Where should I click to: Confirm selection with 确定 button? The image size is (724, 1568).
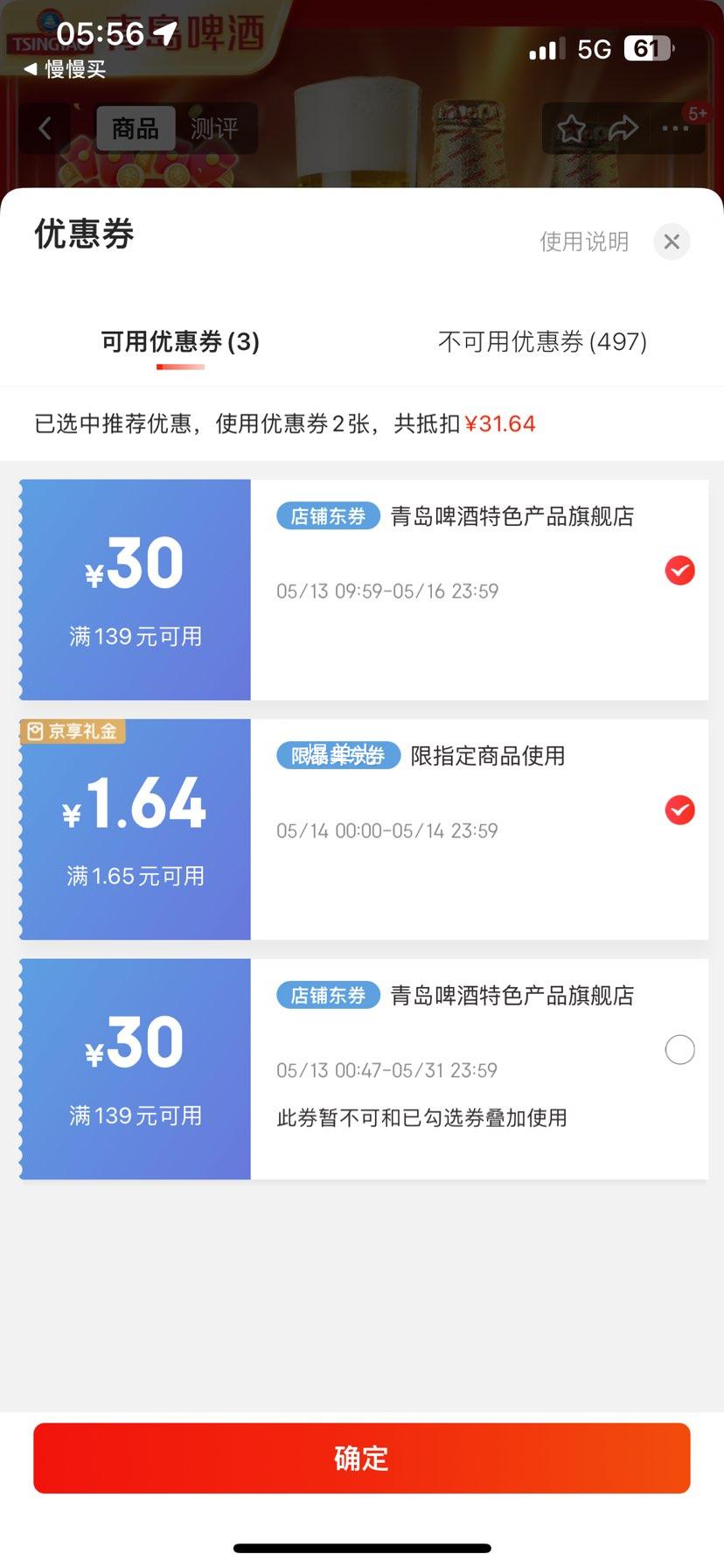click(x=362, y=1458)
